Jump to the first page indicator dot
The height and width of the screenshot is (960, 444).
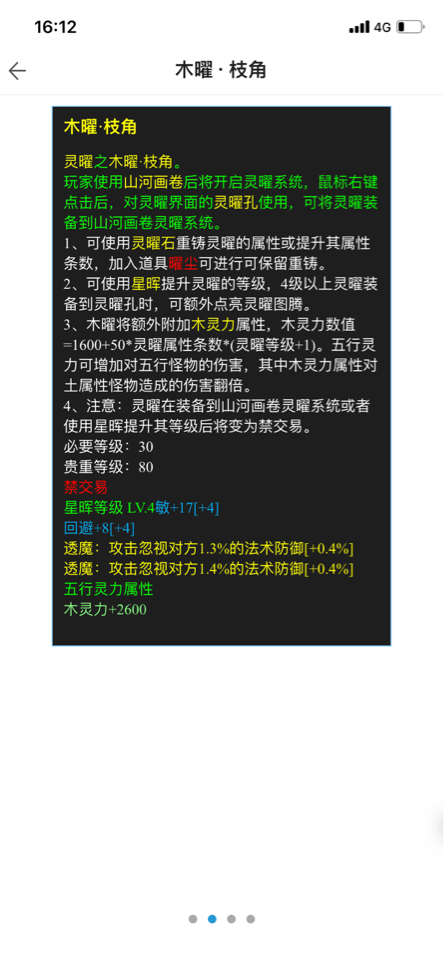(x=193, y=919)
